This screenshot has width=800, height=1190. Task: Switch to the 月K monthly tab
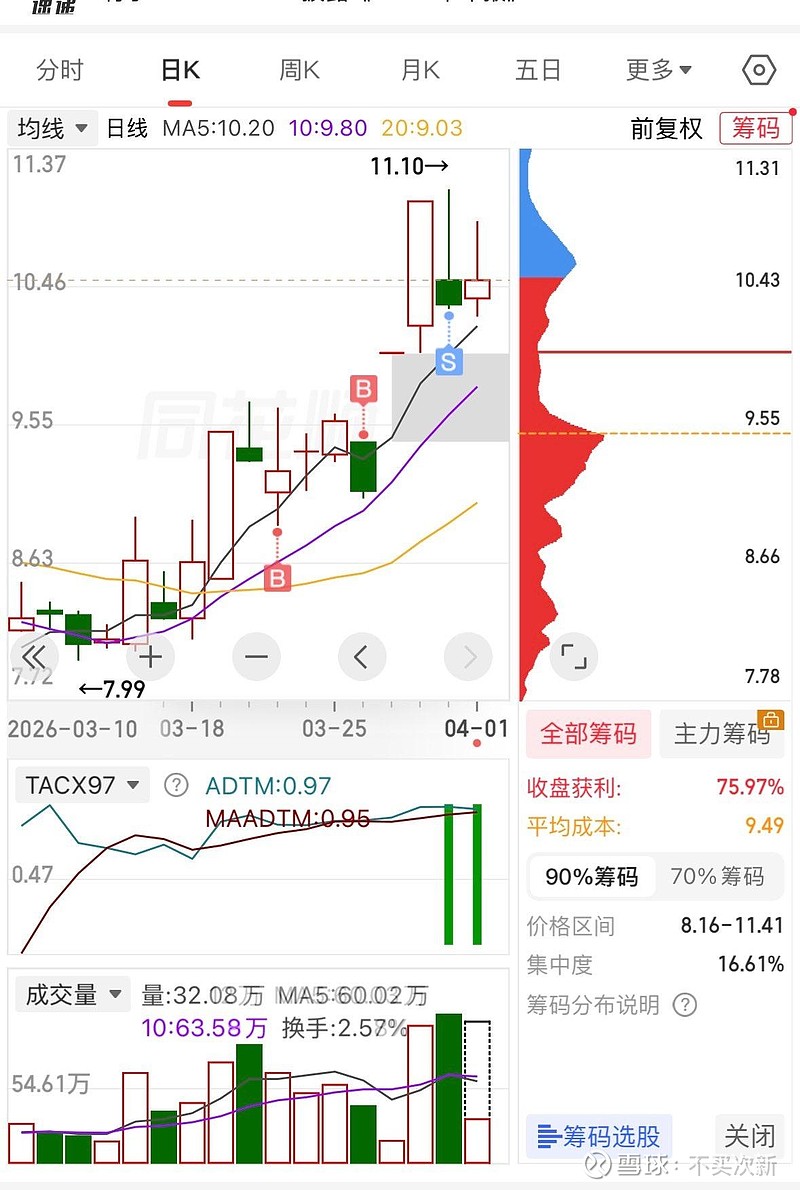[x=420, y=70]
